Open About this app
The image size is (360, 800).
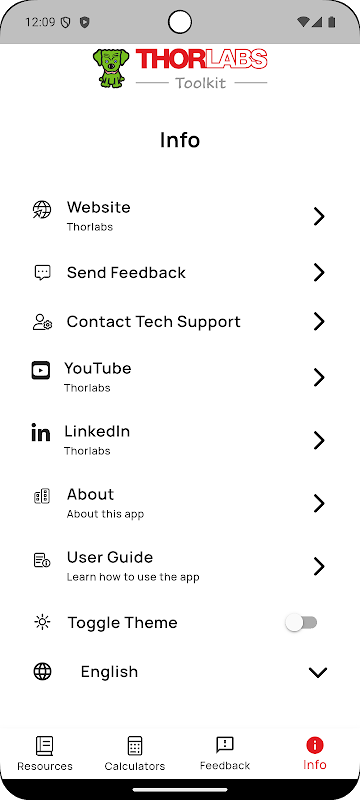[x=179, y=503]
